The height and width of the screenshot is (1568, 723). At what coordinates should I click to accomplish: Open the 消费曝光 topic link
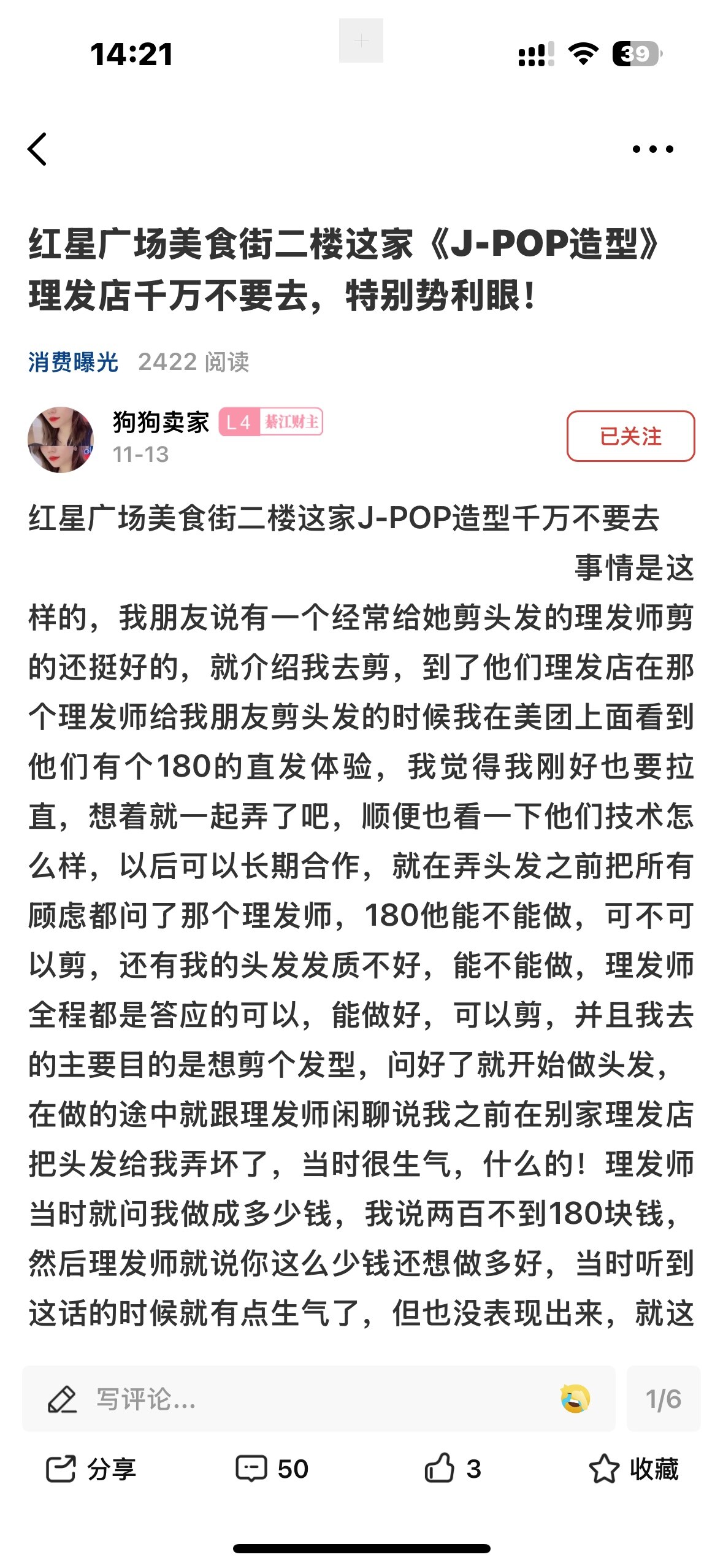pyautogui.click(x=73, y=362)
